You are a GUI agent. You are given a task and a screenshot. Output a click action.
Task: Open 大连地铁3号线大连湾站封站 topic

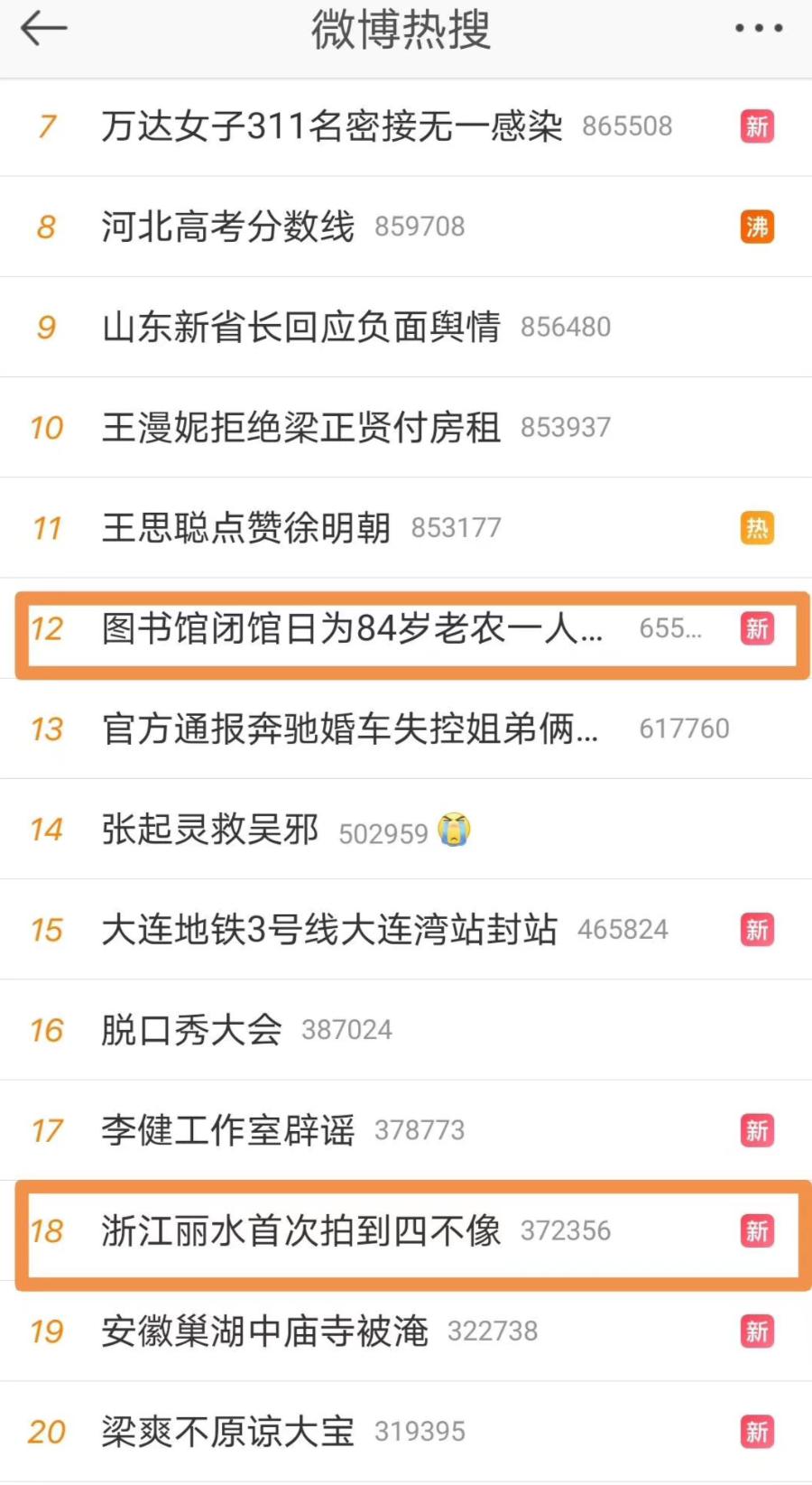point(329,930)
